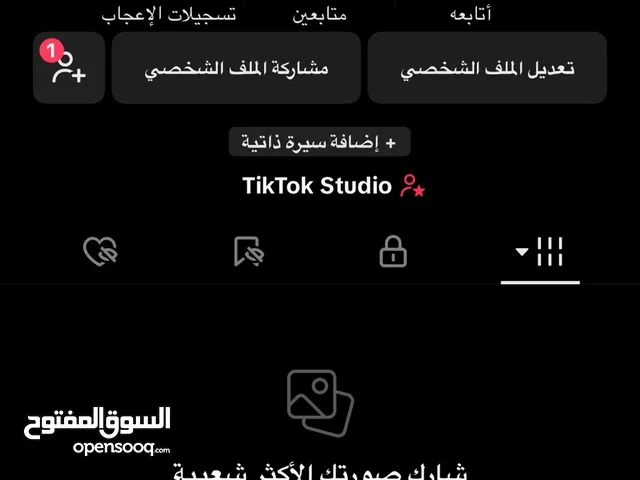
Task: Add a bio with إضافة سيرة ذاتية
Action: click(320, 143)
